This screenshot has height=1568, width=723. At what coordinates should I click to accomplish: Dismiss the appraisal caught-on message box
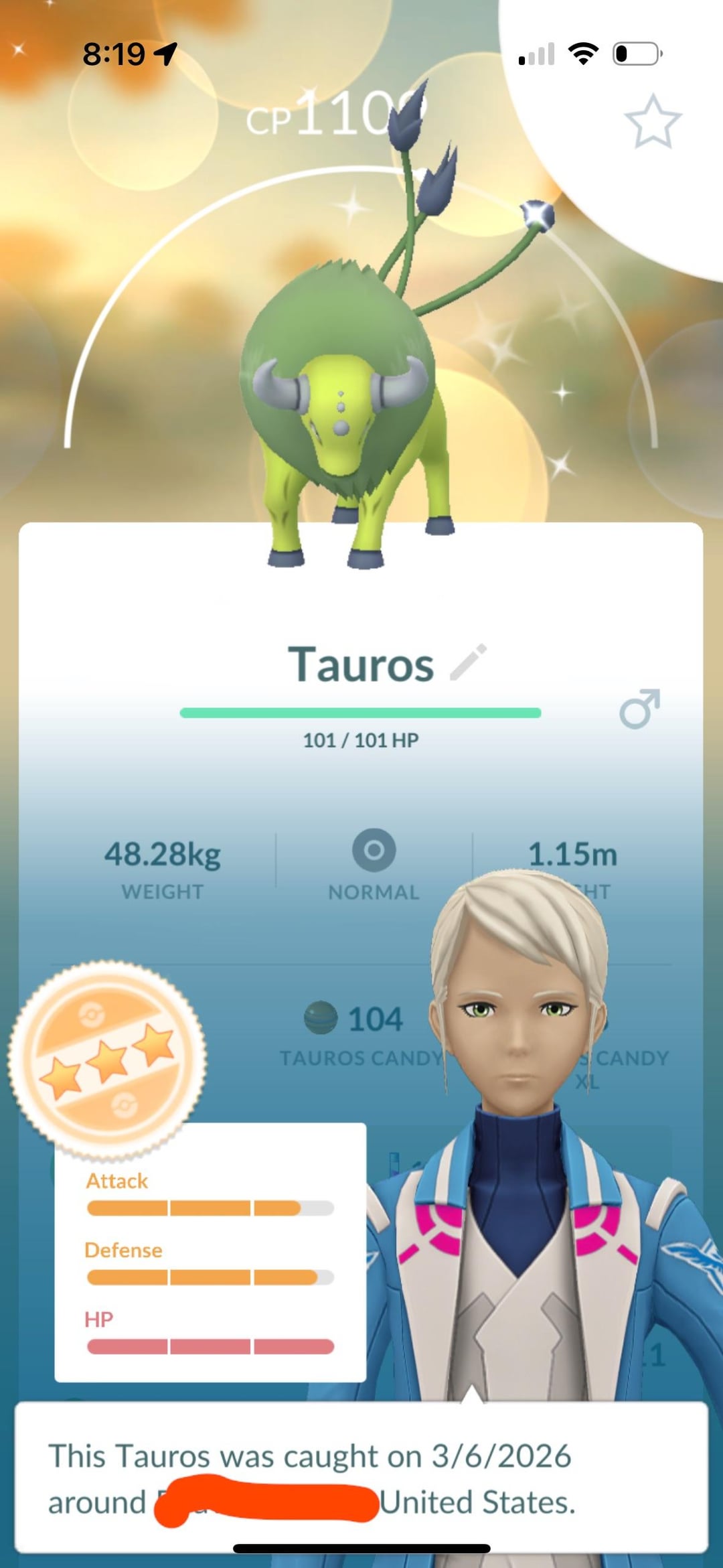pyautogui.click(x=361, y=1477)
